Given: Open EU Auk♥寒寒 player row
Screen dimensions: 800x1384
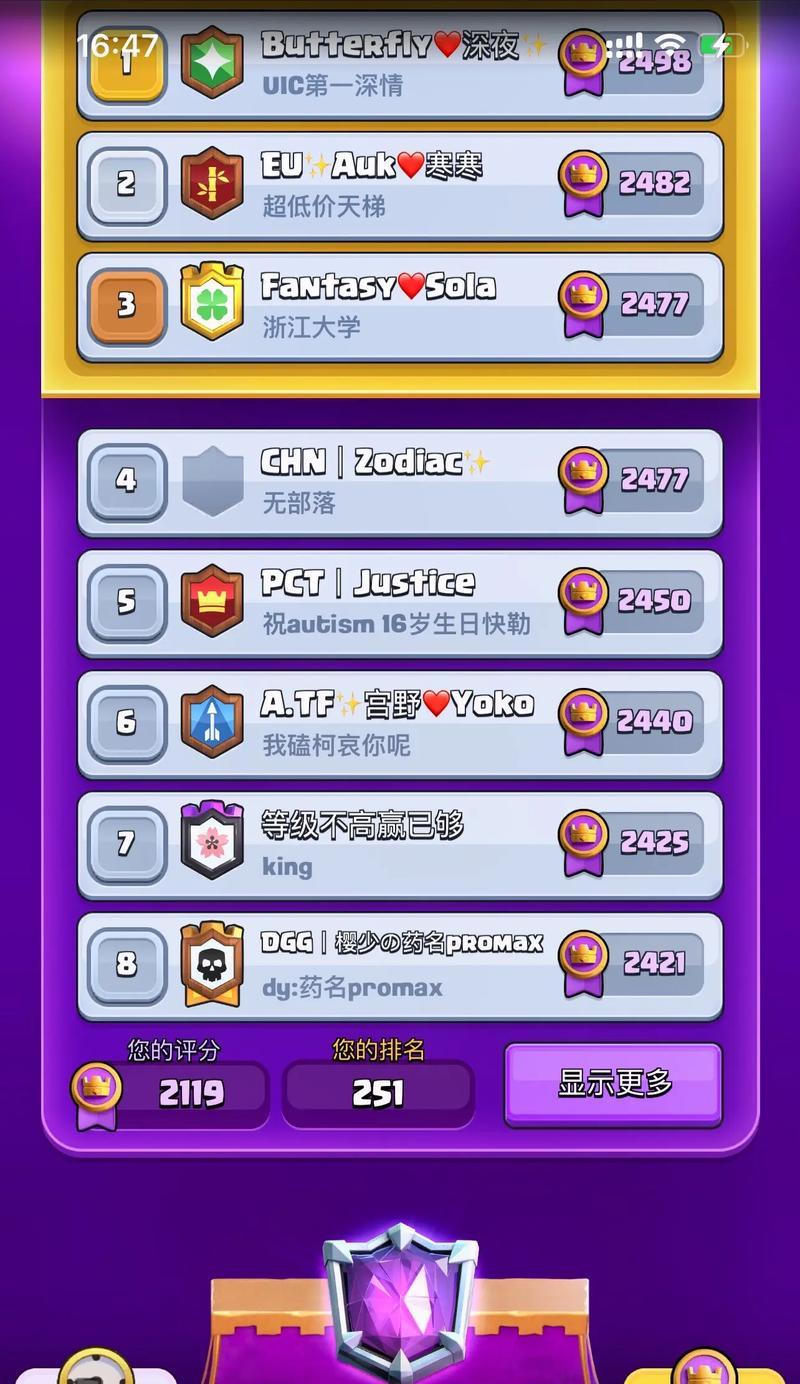Looking at the screenshot, I should pos(400,185).
